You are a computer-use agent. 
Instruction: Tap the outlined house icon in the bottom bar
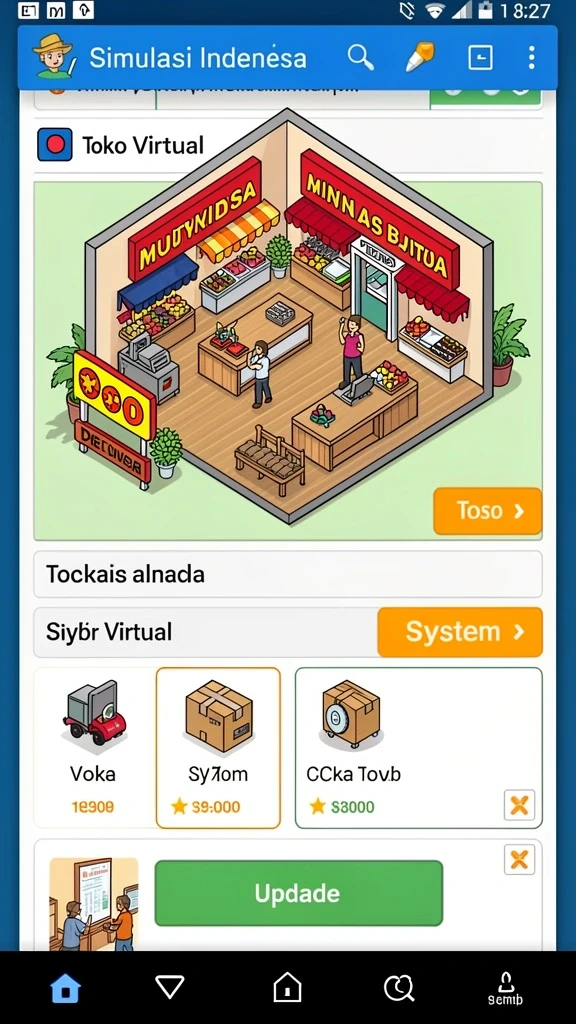point(287,987)
